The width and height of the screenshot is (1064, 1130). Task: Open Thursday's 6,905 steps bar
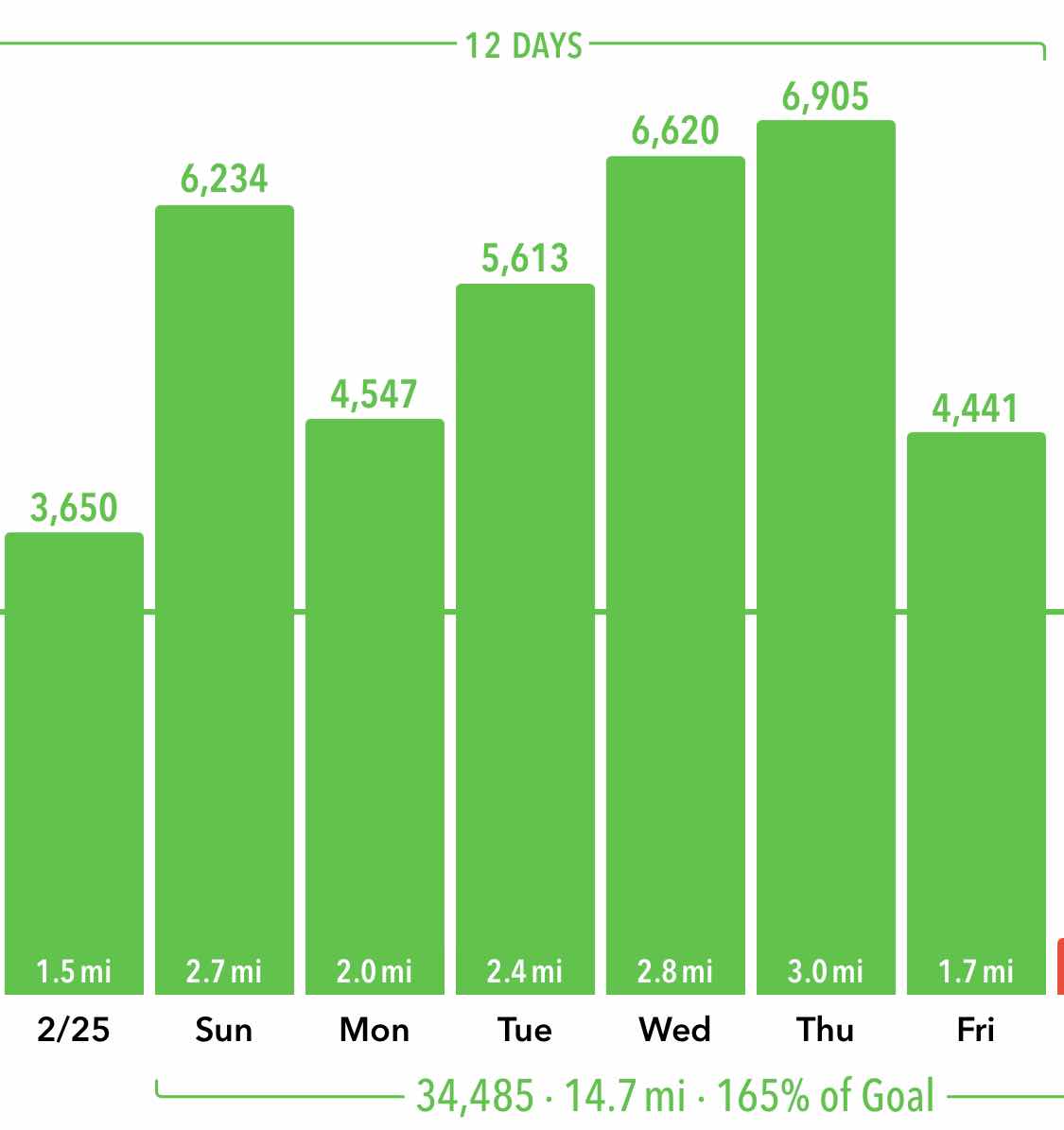coord(826,557)
